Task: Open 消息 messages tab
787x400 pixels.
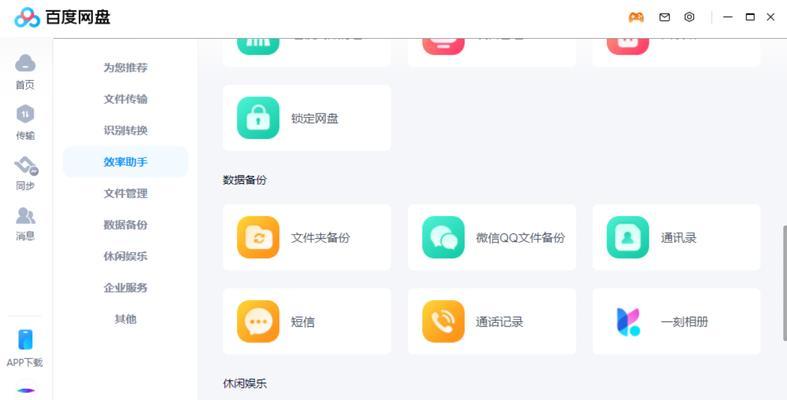Action: pyautogui.click(x=25, y=223)
